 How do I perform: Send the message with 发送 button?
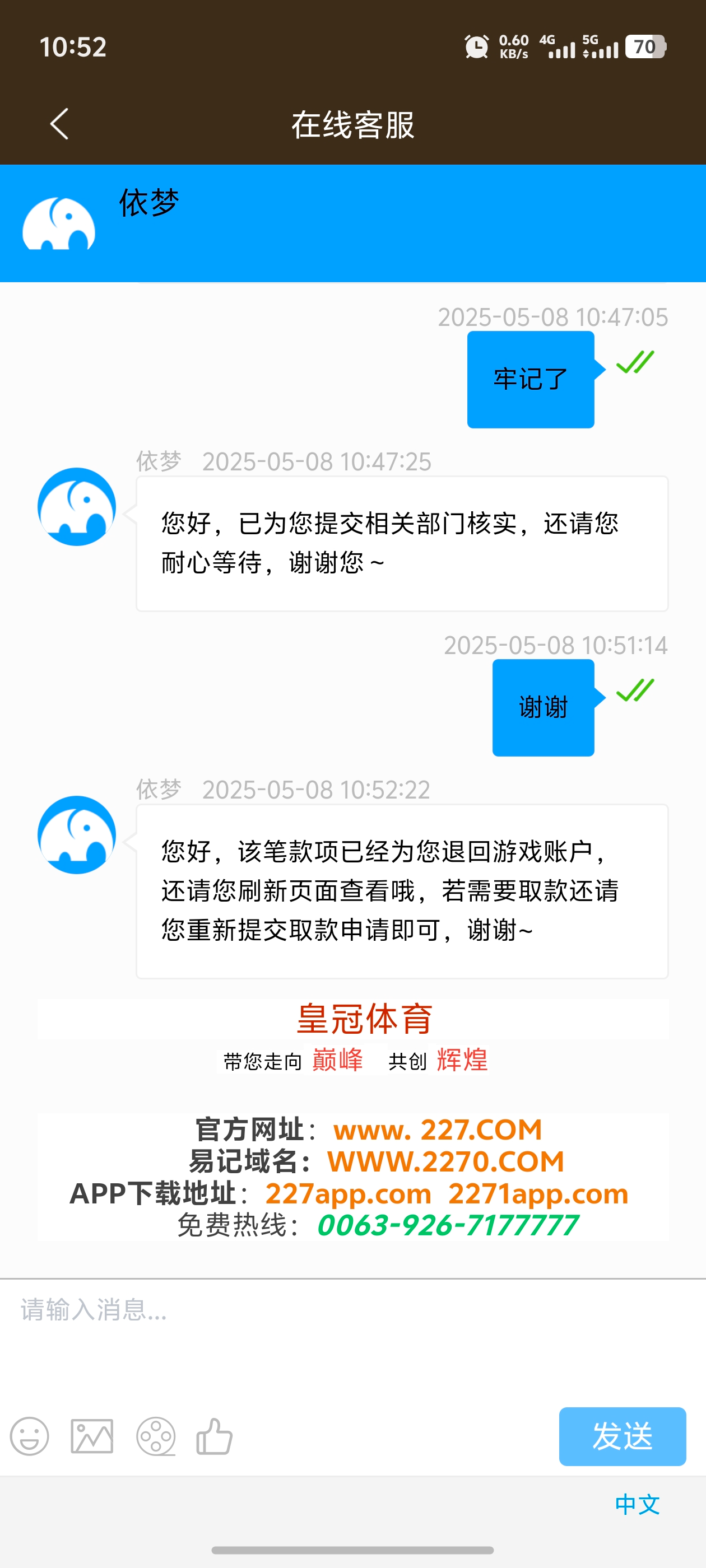(622, 1436)
